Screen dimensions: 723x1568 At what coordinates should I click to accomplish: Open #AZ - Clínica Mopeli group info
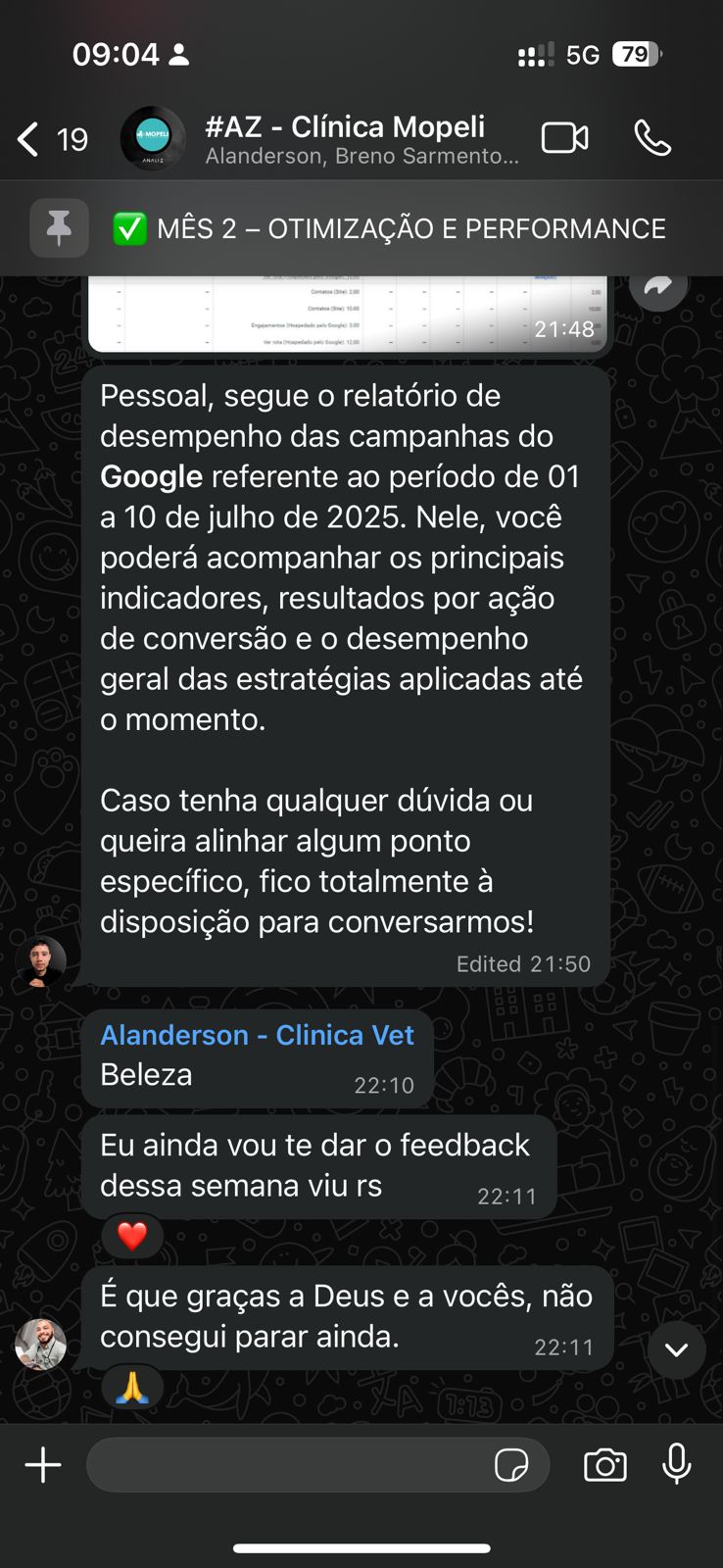343,139
